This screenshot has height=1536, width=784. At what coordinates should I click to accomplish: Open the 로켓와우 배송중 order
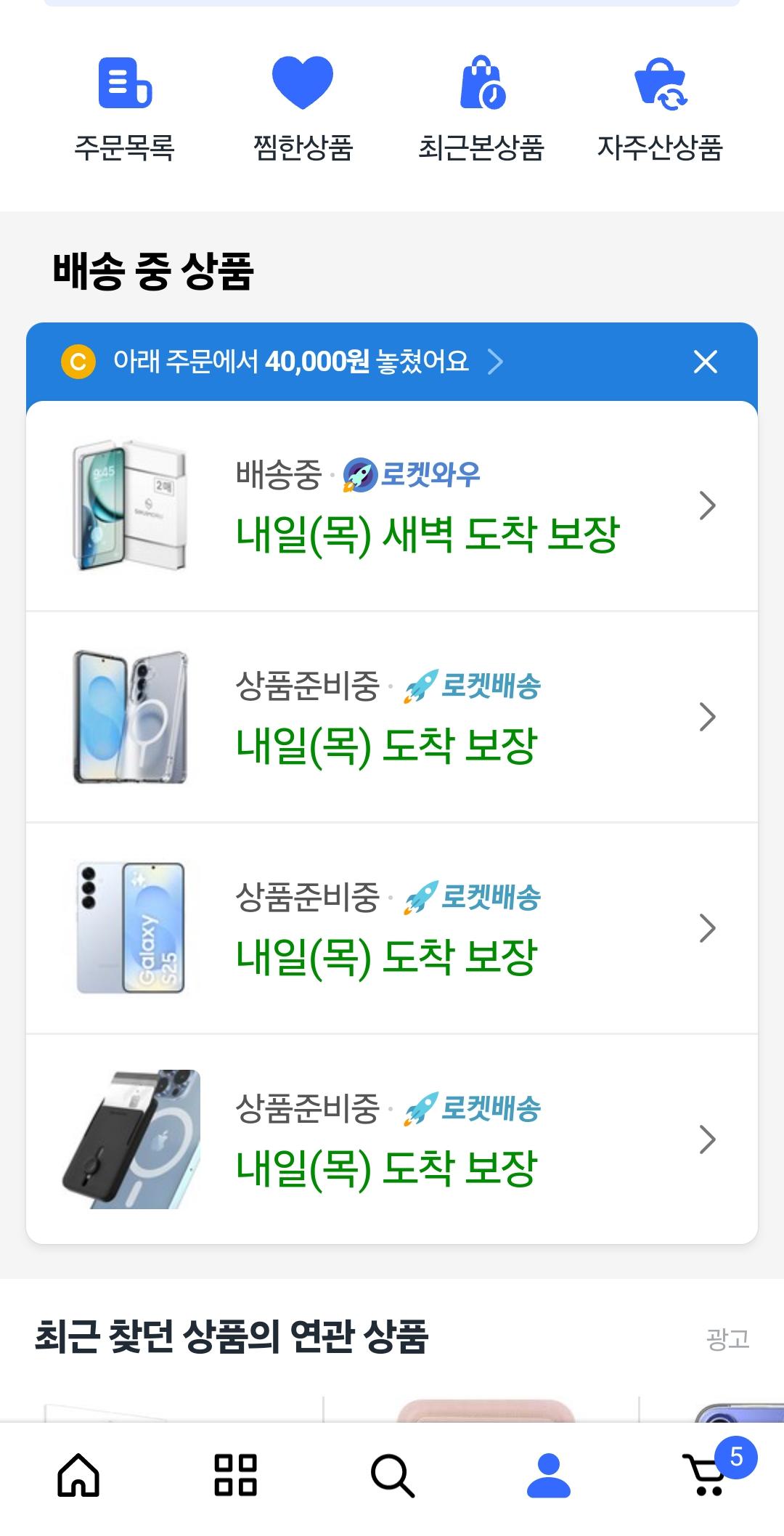pyautogui.click(x=392, y=506)
